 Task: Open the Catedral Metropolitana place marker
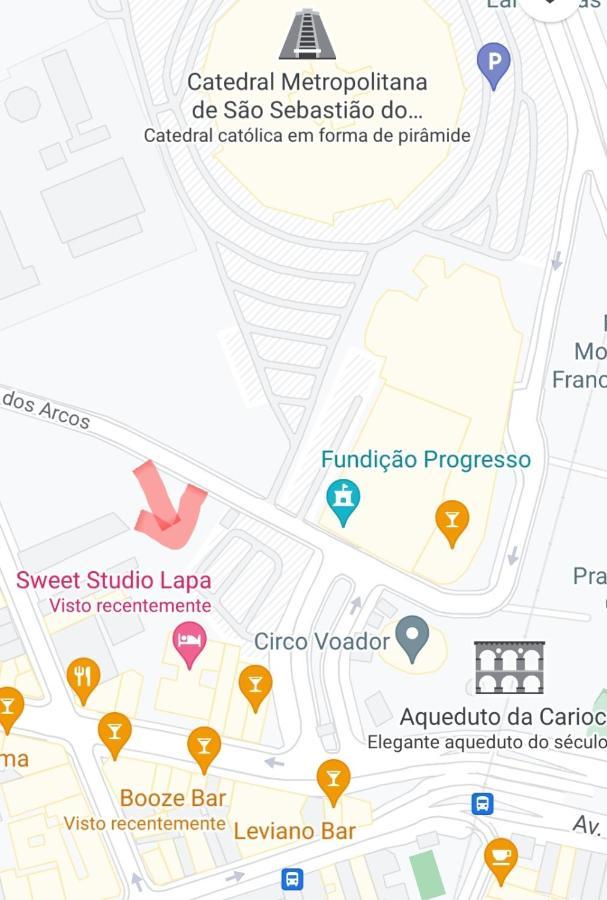pyautogui.click(x=307, y=36)
